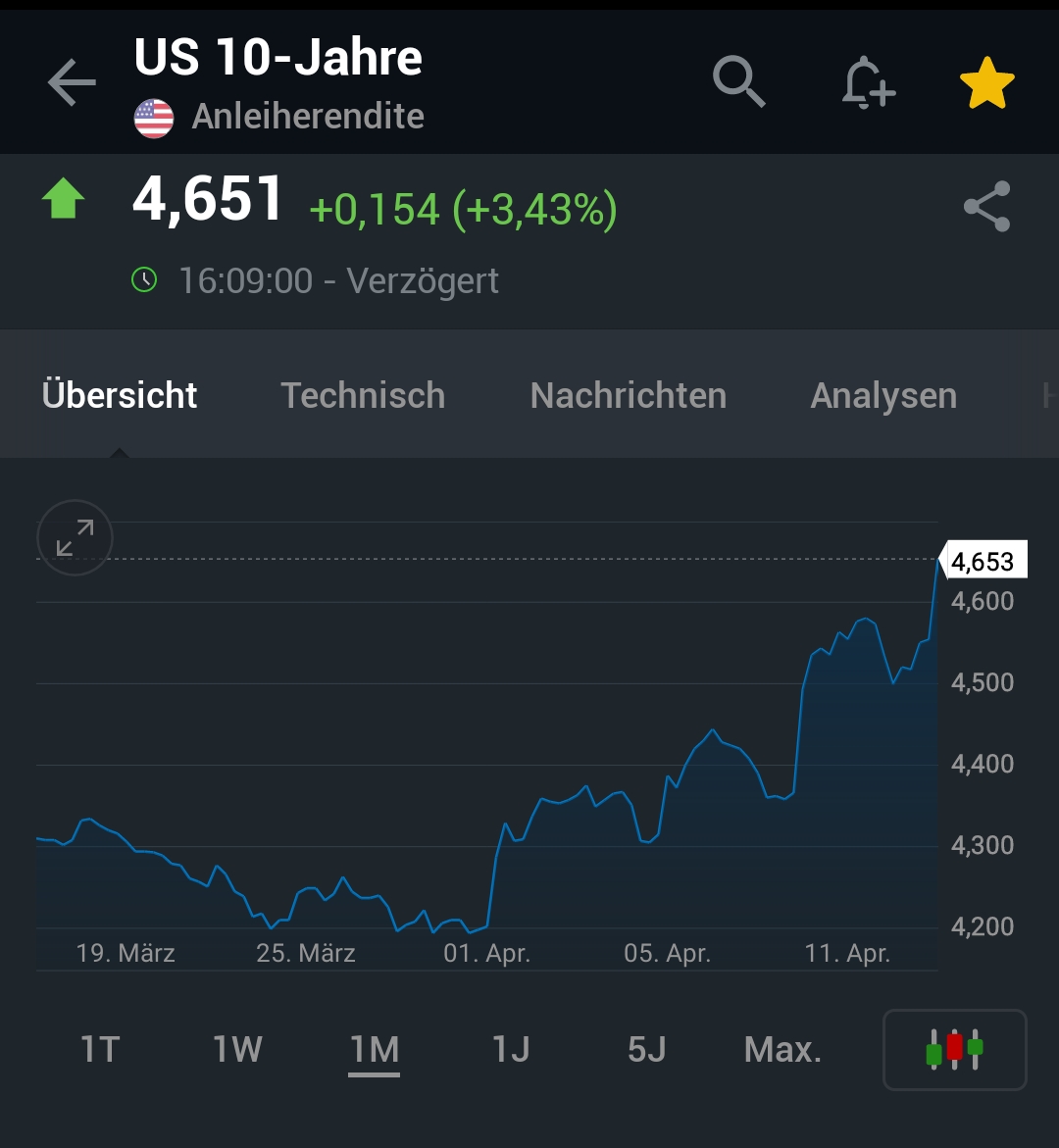Select the 1J time range

coord(510,1049)
